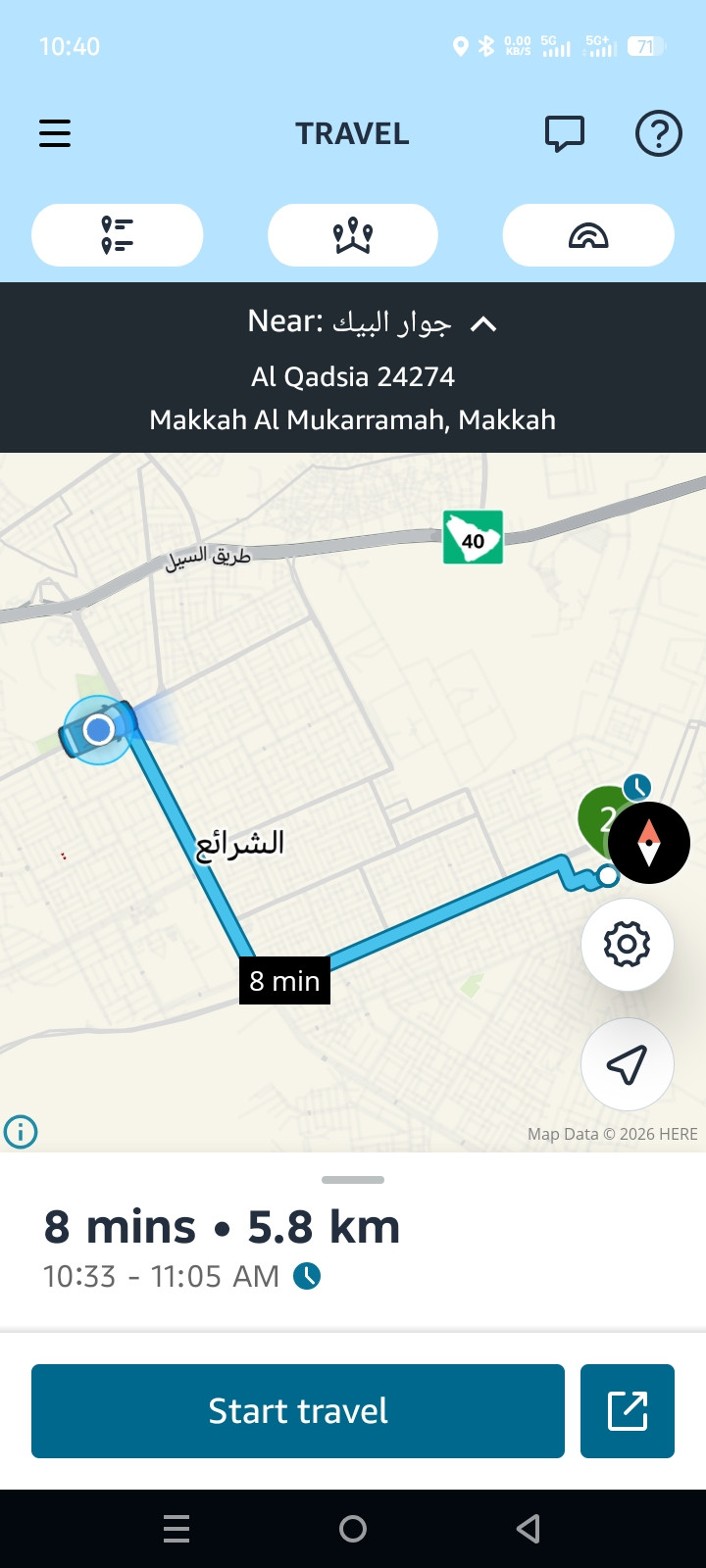Open the map pins overview button

point(353,235)
